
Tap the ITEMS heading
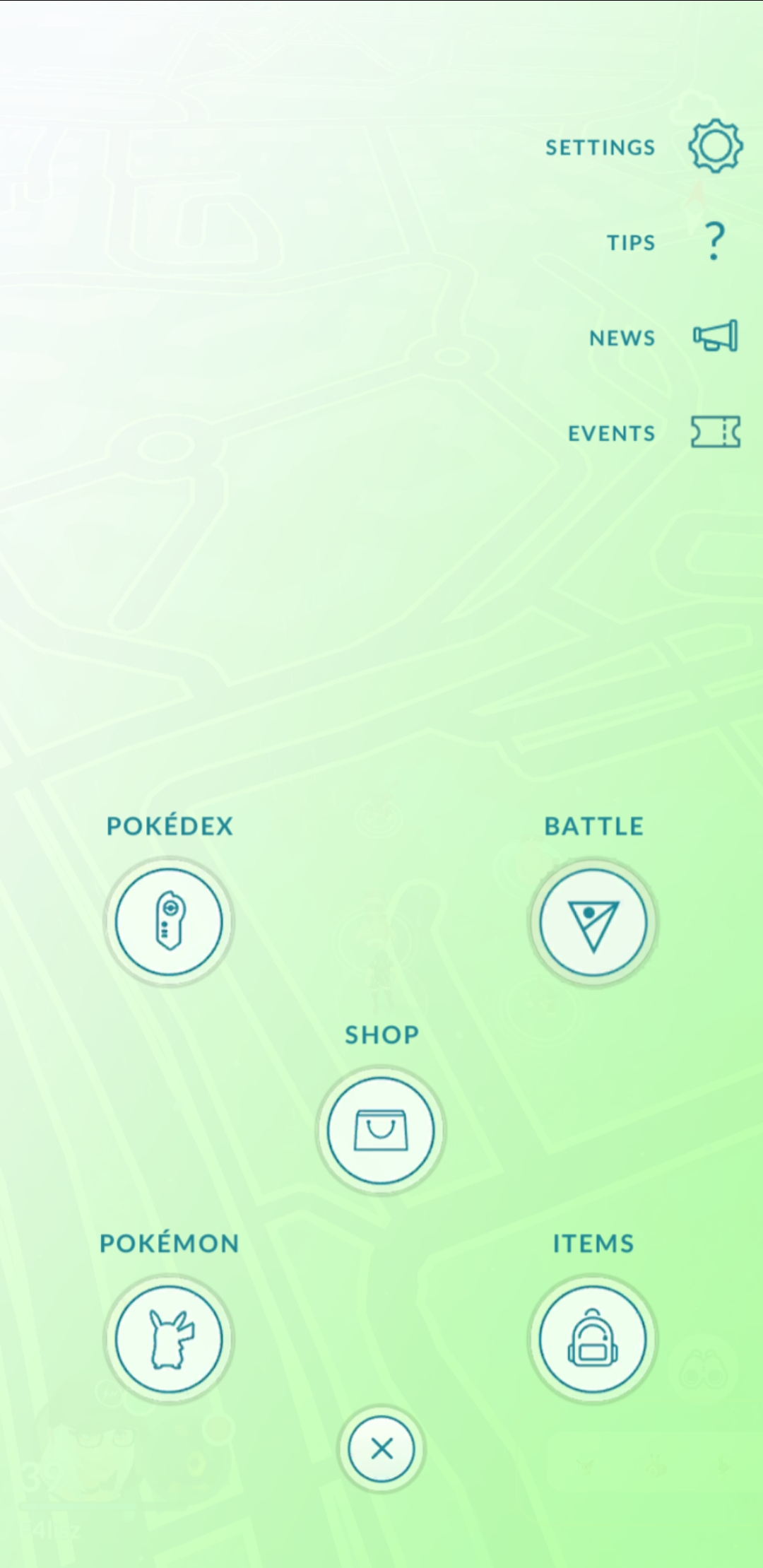pyautogui.click(x=593, y=1243)
